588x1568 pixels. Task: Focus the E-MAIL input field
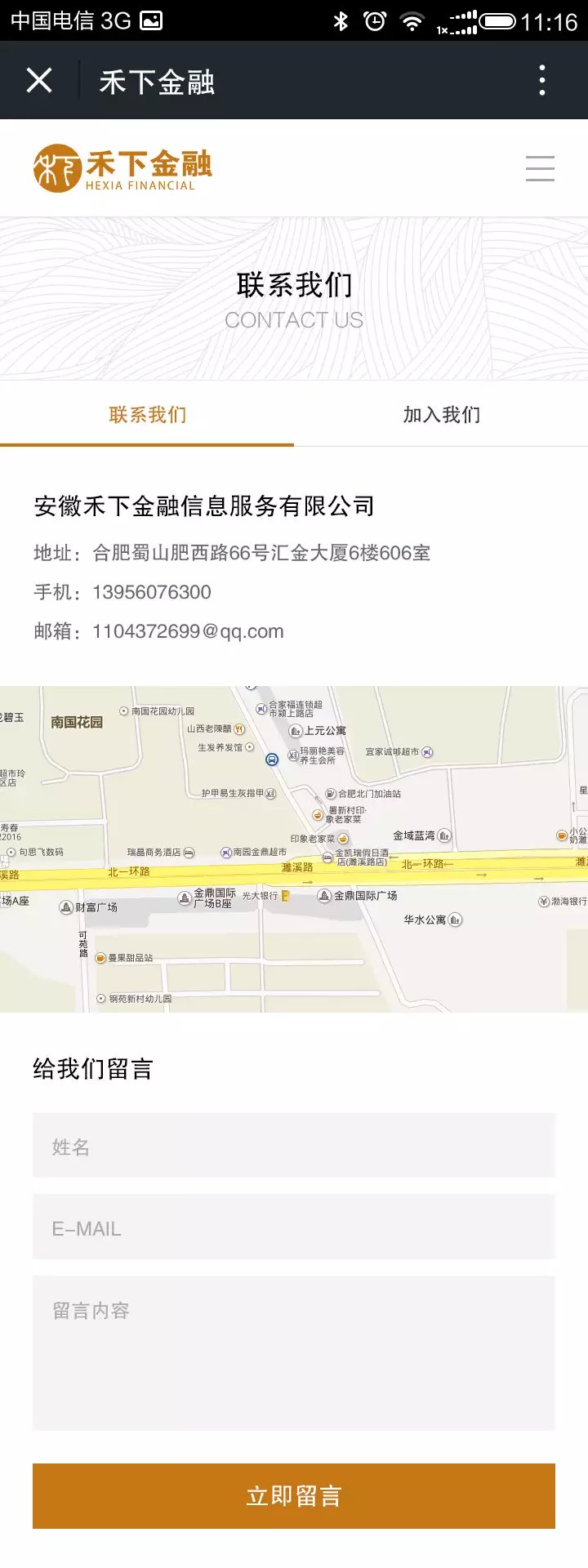[x=294, y=1227]
